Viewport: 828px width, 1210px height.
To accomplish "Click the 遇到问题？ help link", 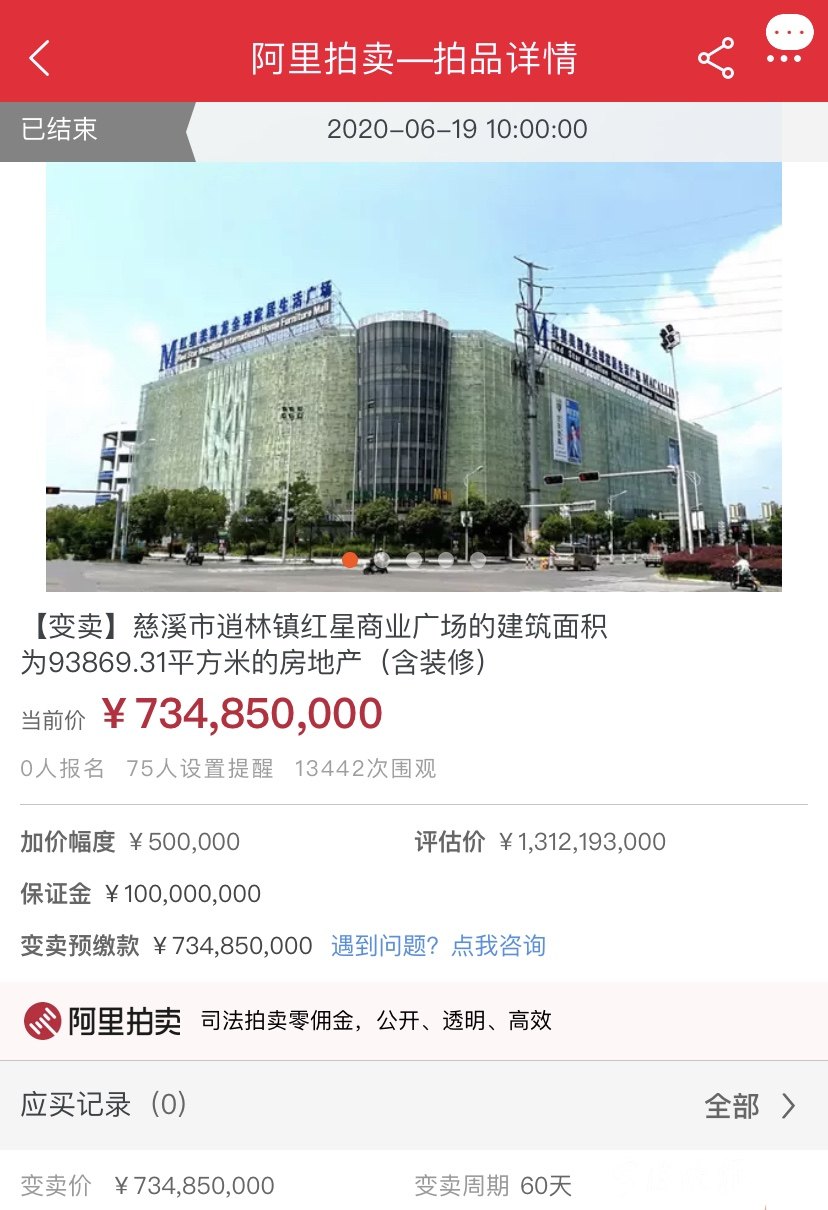I will click(382, 945).
